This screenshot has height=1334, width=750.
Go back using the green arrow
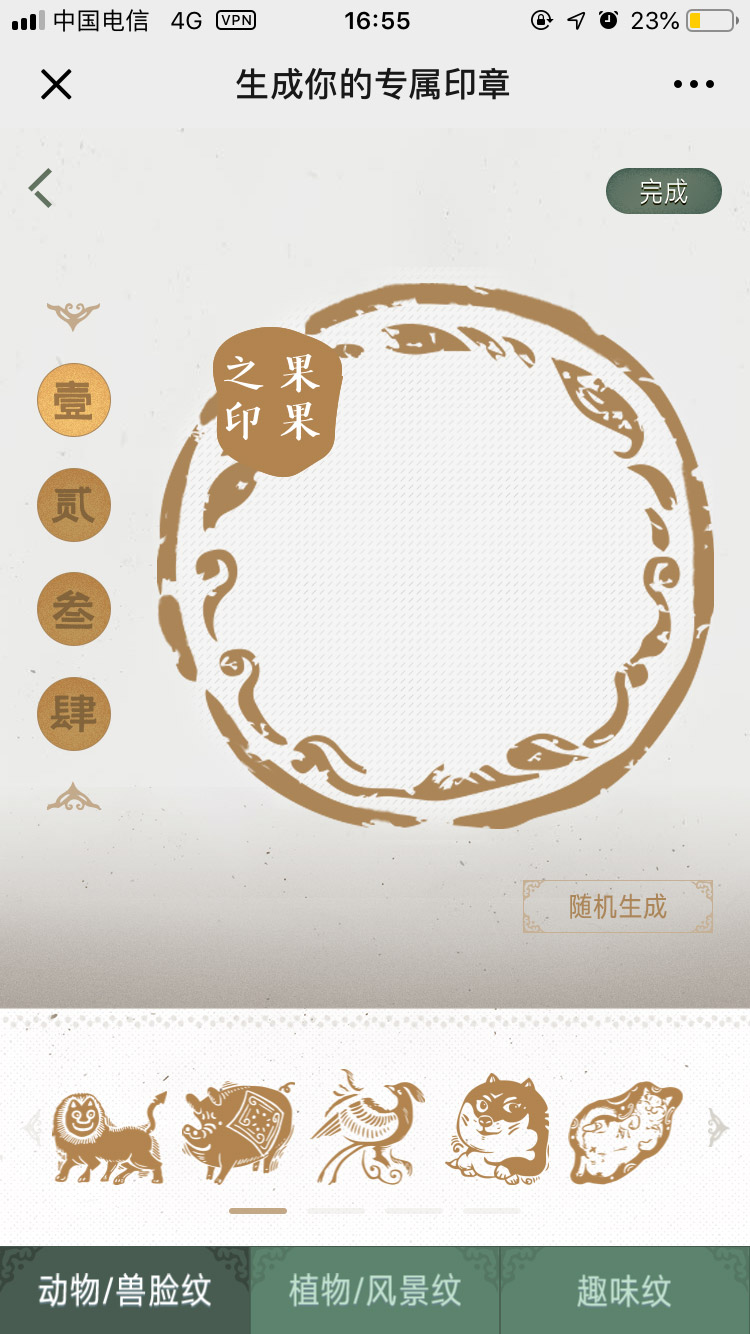[41, 187]
